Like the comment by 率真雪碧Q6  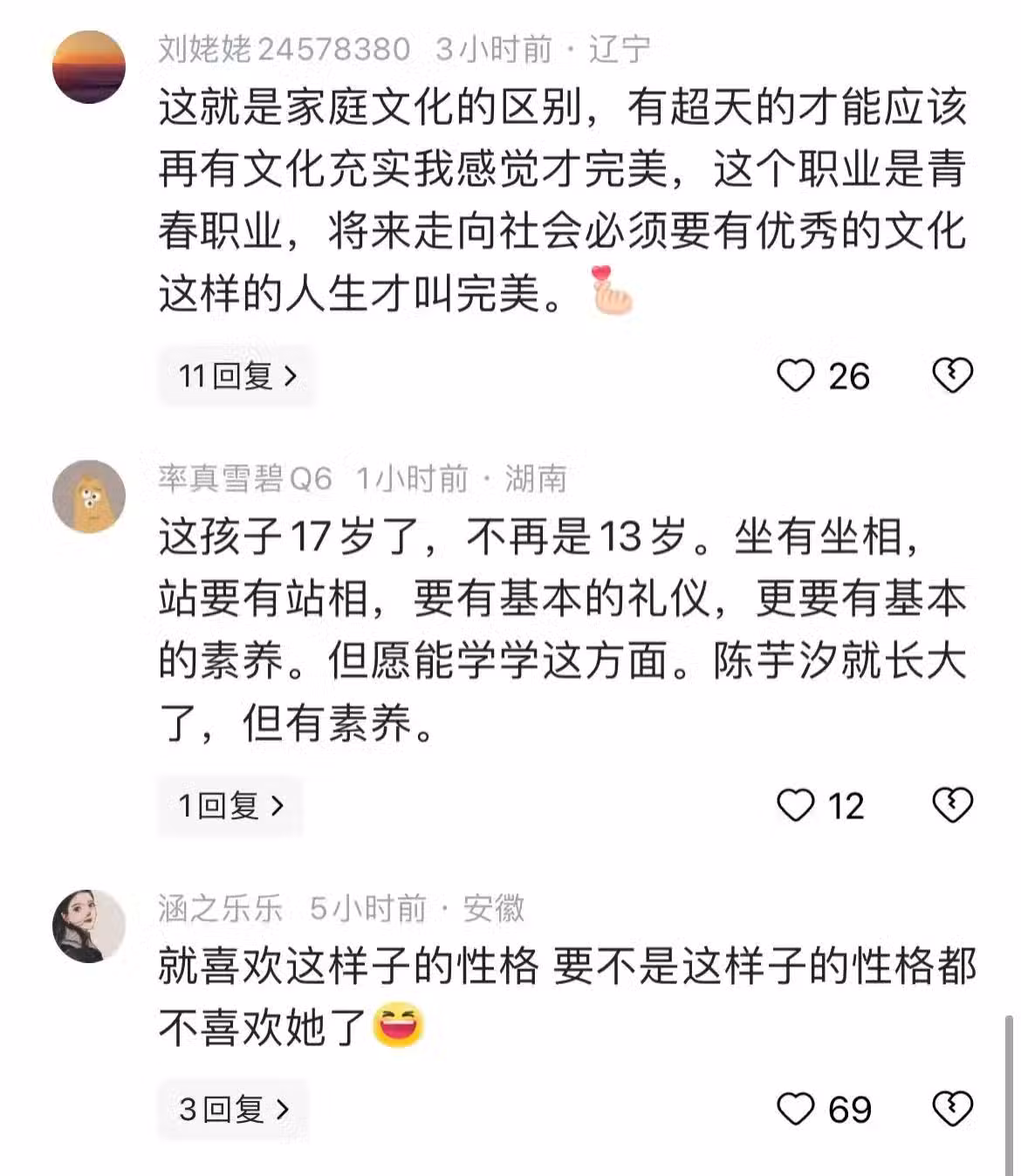click(795, 805)
